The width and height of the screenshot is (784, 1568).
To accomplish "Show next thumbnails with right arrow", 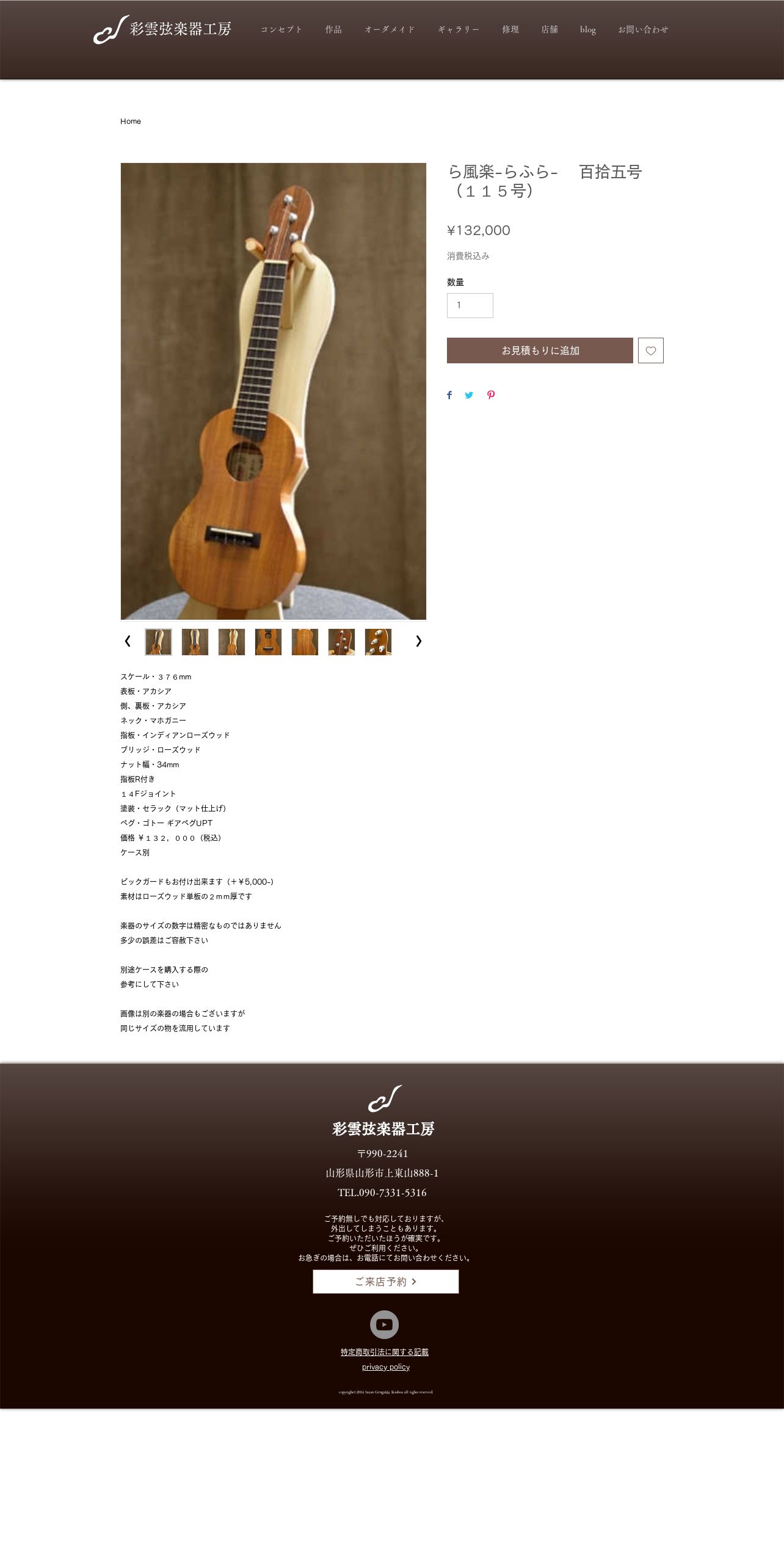I will (418, 641).
